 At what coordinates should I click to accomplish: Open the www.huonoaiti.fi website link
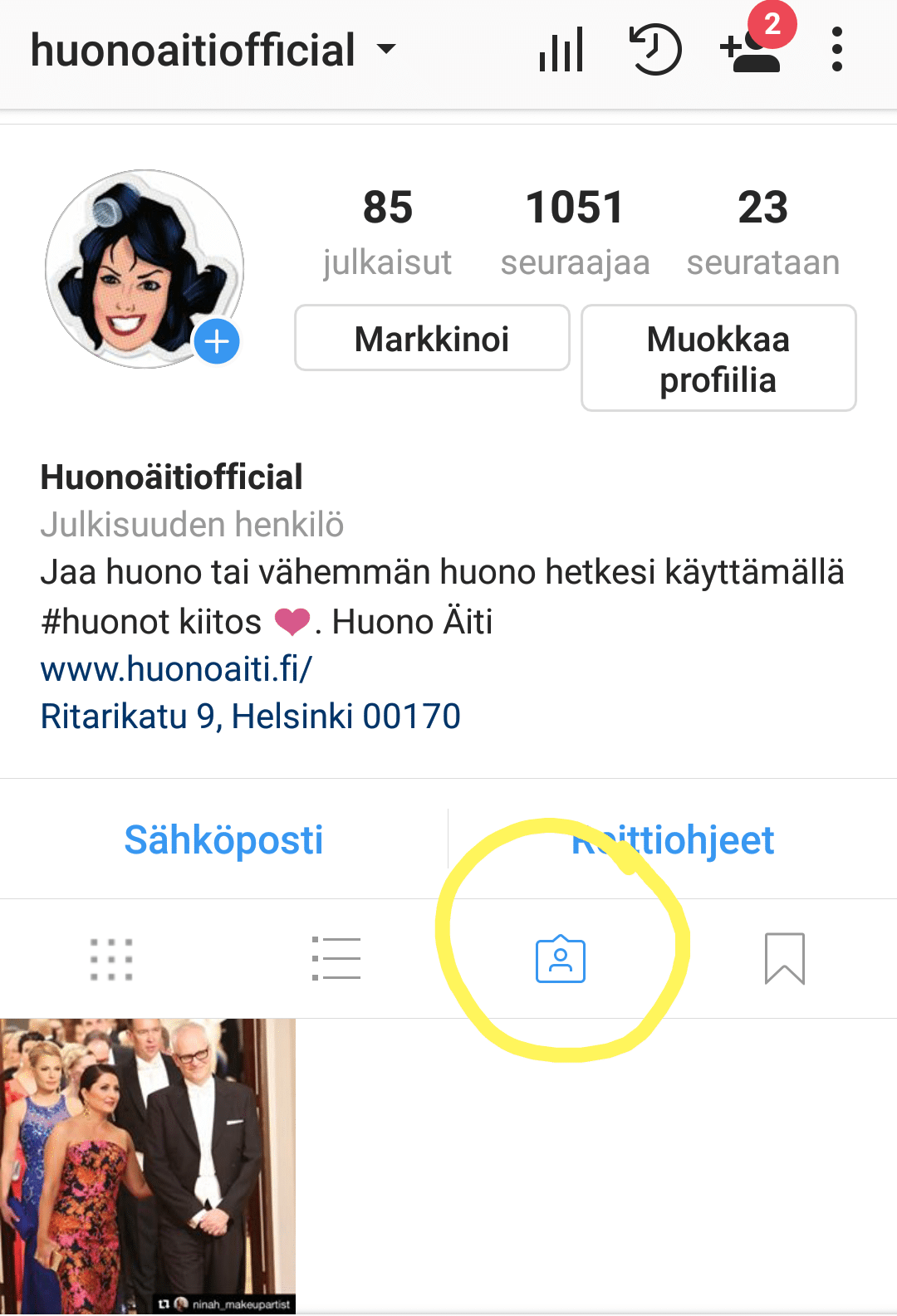pos(176,669)
